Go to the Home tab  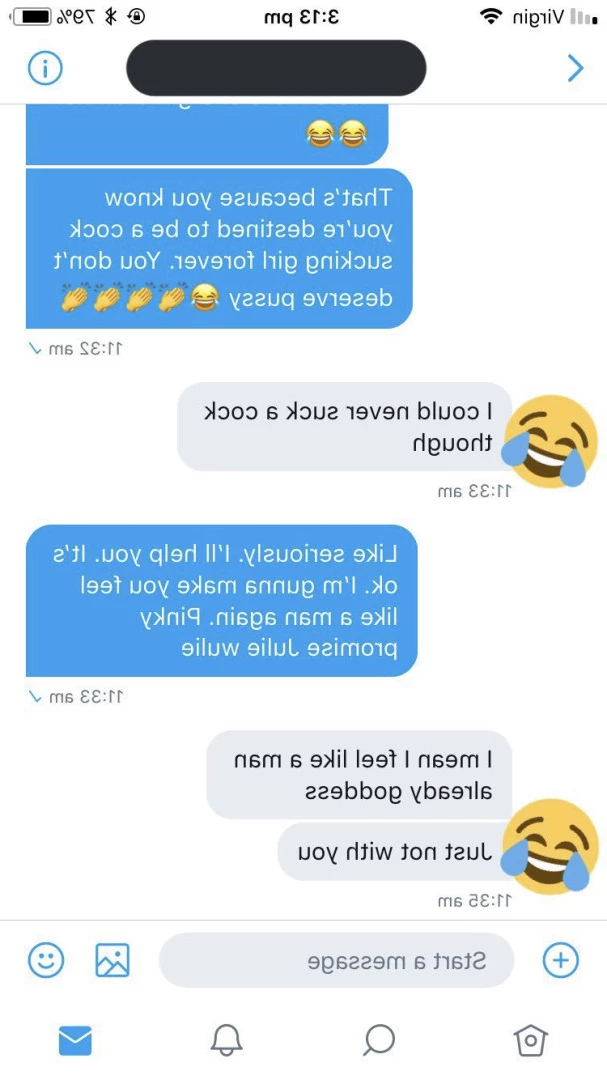[x=531, y=1040]
